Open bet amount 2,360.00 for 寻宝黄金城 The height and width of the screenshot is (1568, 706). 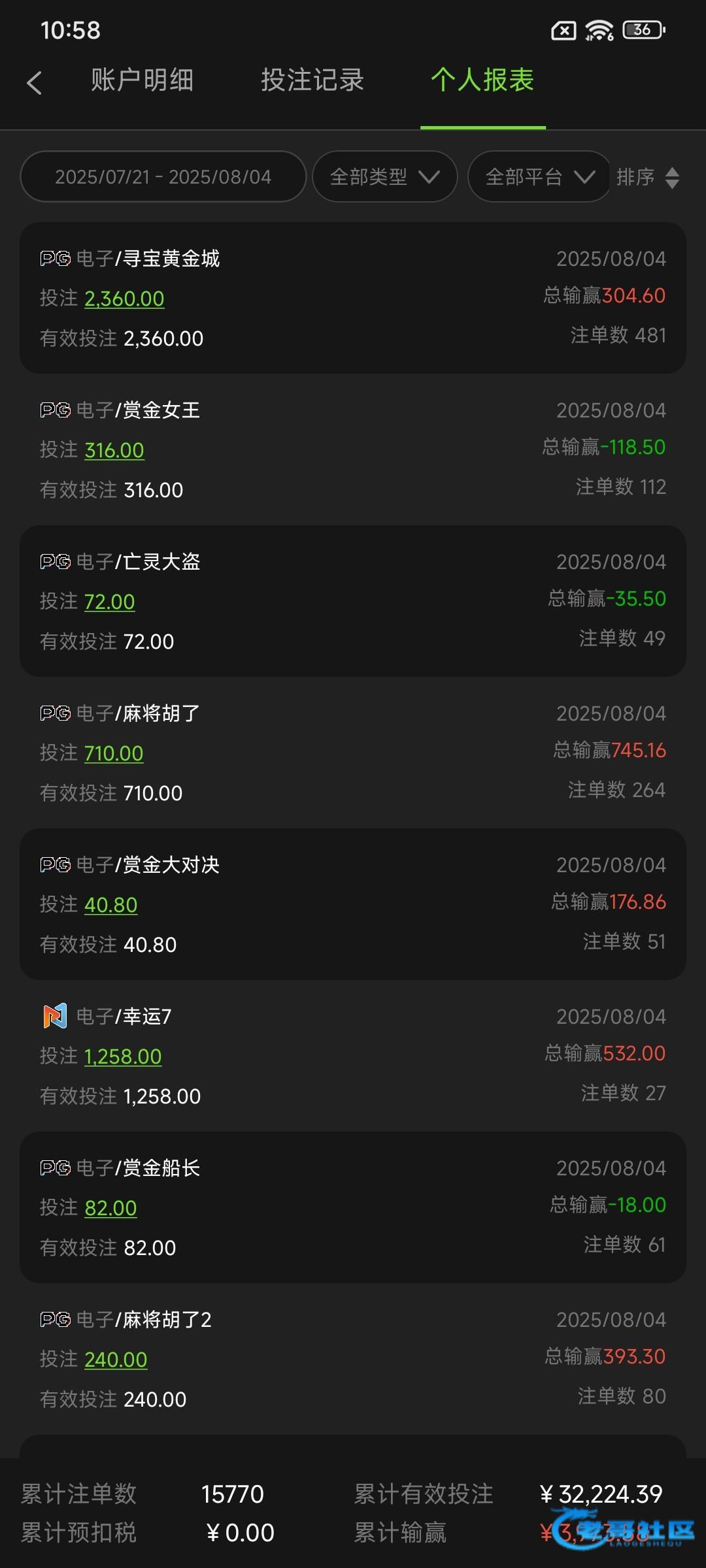pyautogui.click(x=124, y=299)
